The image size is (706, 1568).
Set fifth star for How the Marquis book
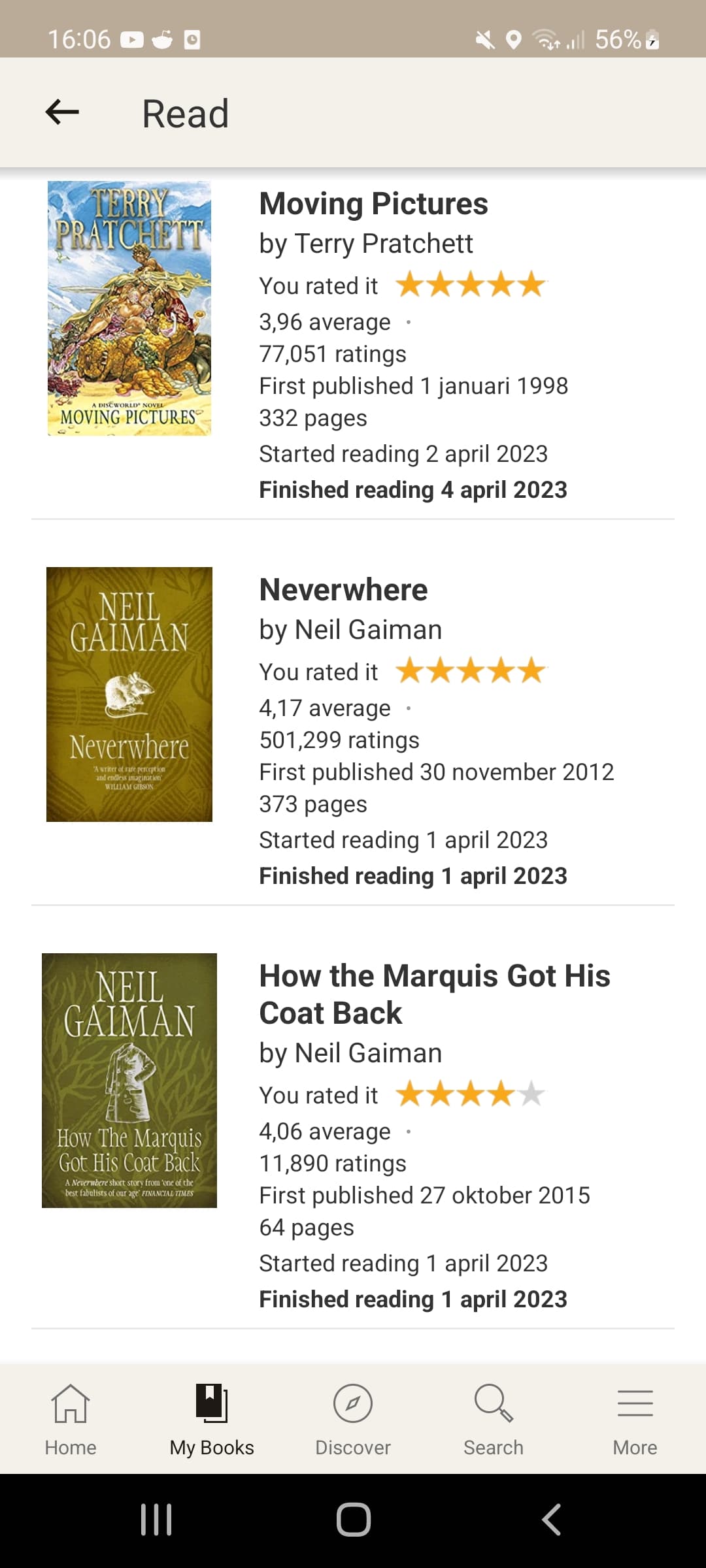coord(531,1094)
